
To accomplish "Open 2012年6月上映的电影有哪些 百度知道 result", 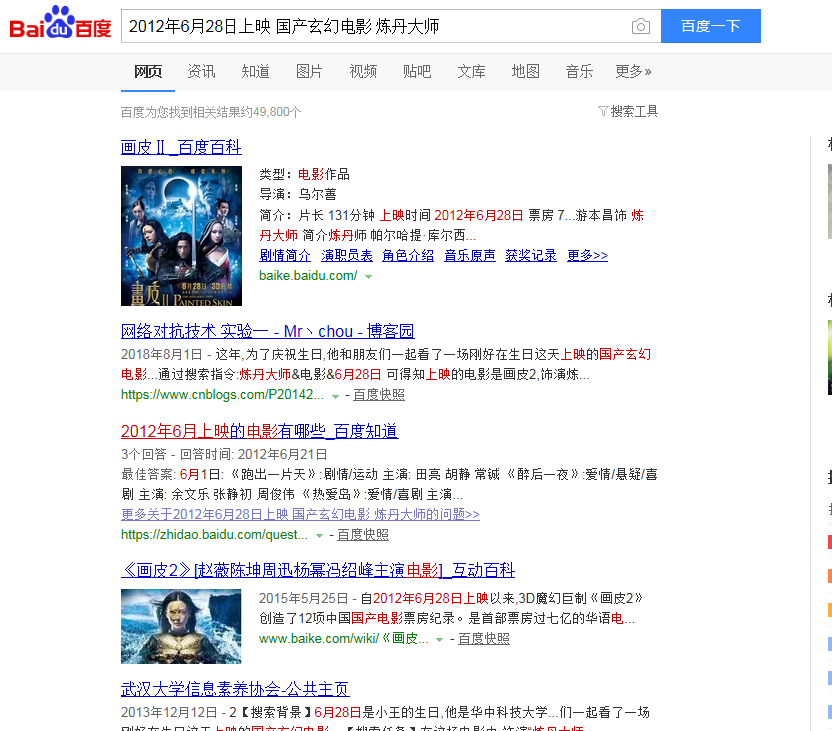I will pos(259,431).
